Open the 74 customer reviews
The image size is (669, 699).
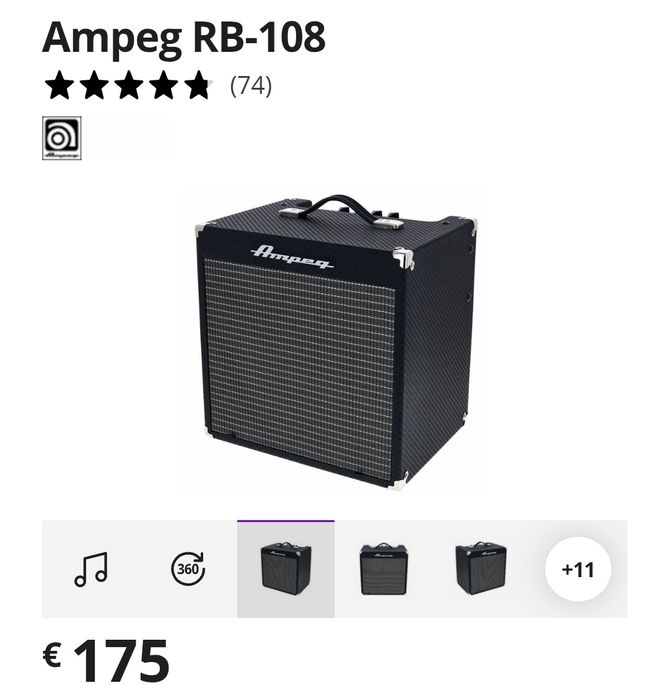(250, 86)
